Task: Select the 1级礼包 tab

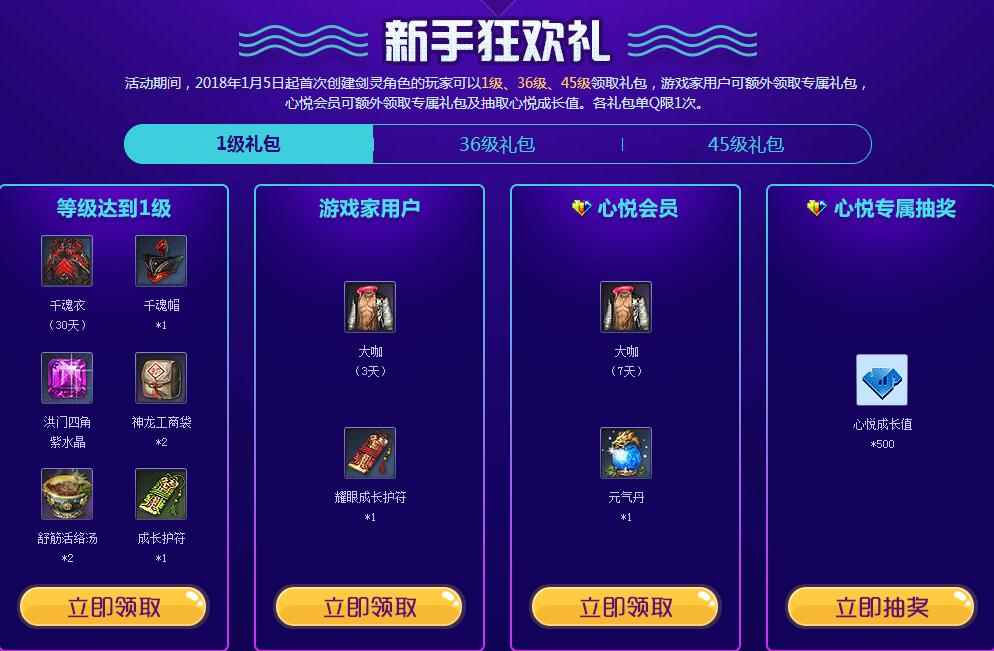Action: click(248, 144)
